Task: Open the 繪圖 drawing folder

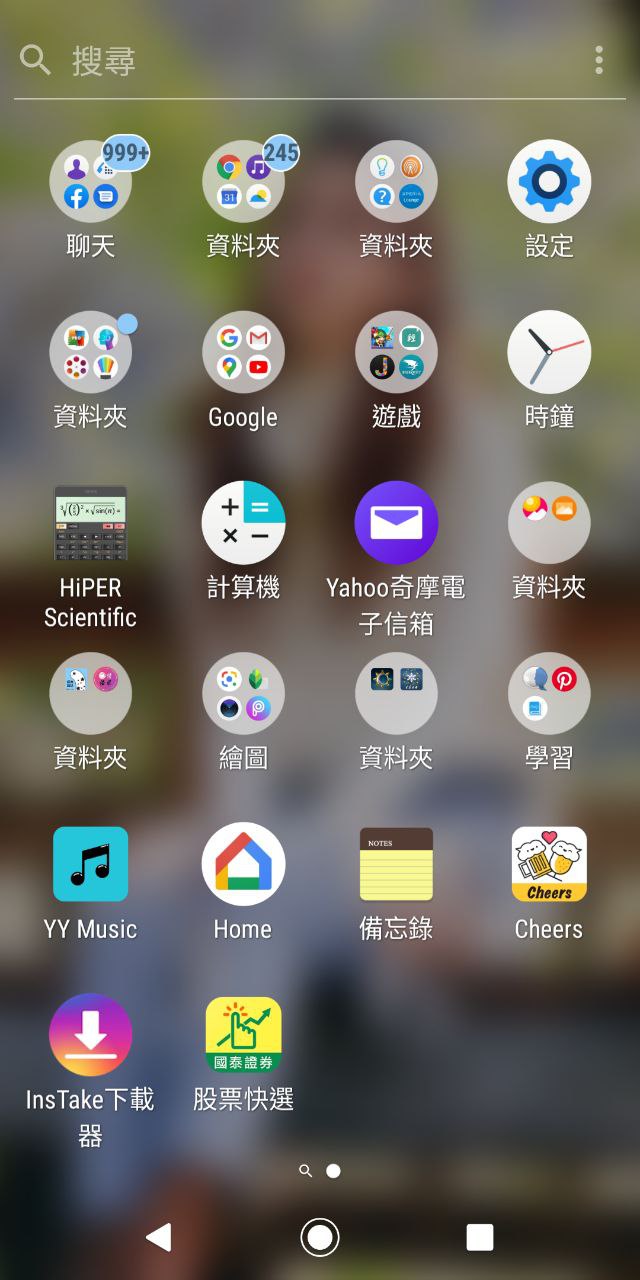Action: [x=243, y=693]
